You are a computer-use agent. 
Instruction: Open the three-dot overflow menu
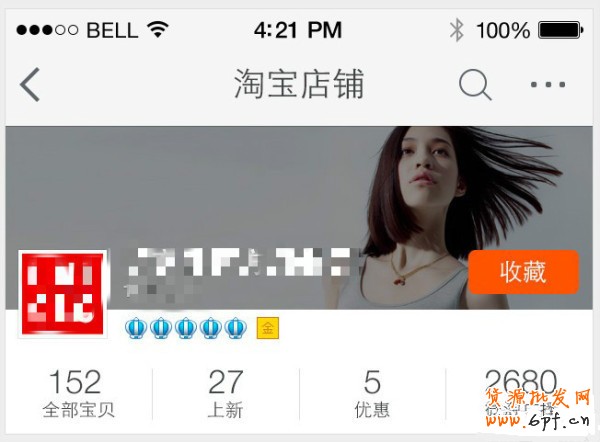click(548, 85)
